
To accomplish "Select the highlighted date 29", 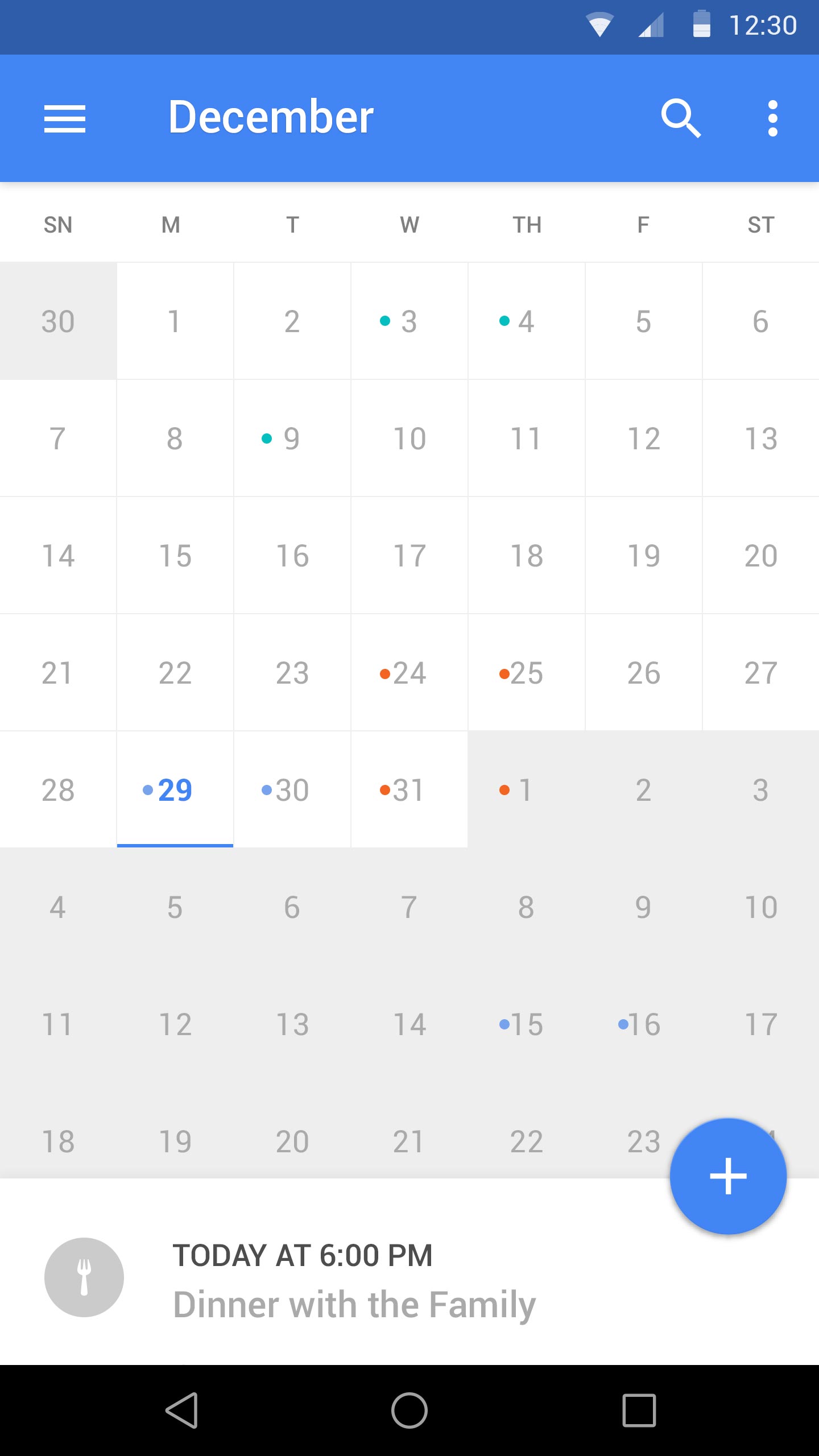I will coord(175,789).
